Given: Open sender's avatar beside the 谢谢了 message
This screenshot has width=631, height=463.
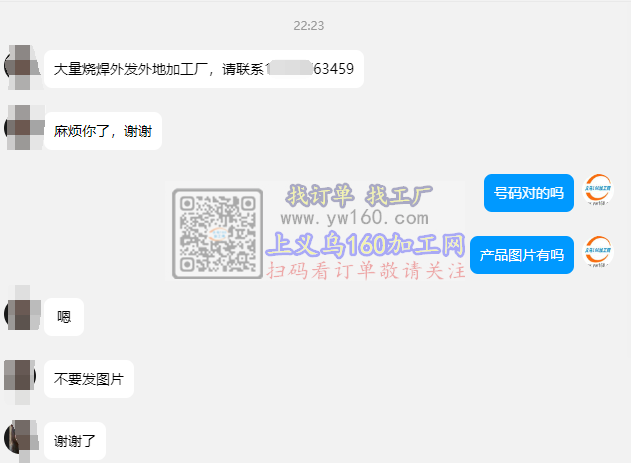Looking at the screenshot, I should coord(22,438).
